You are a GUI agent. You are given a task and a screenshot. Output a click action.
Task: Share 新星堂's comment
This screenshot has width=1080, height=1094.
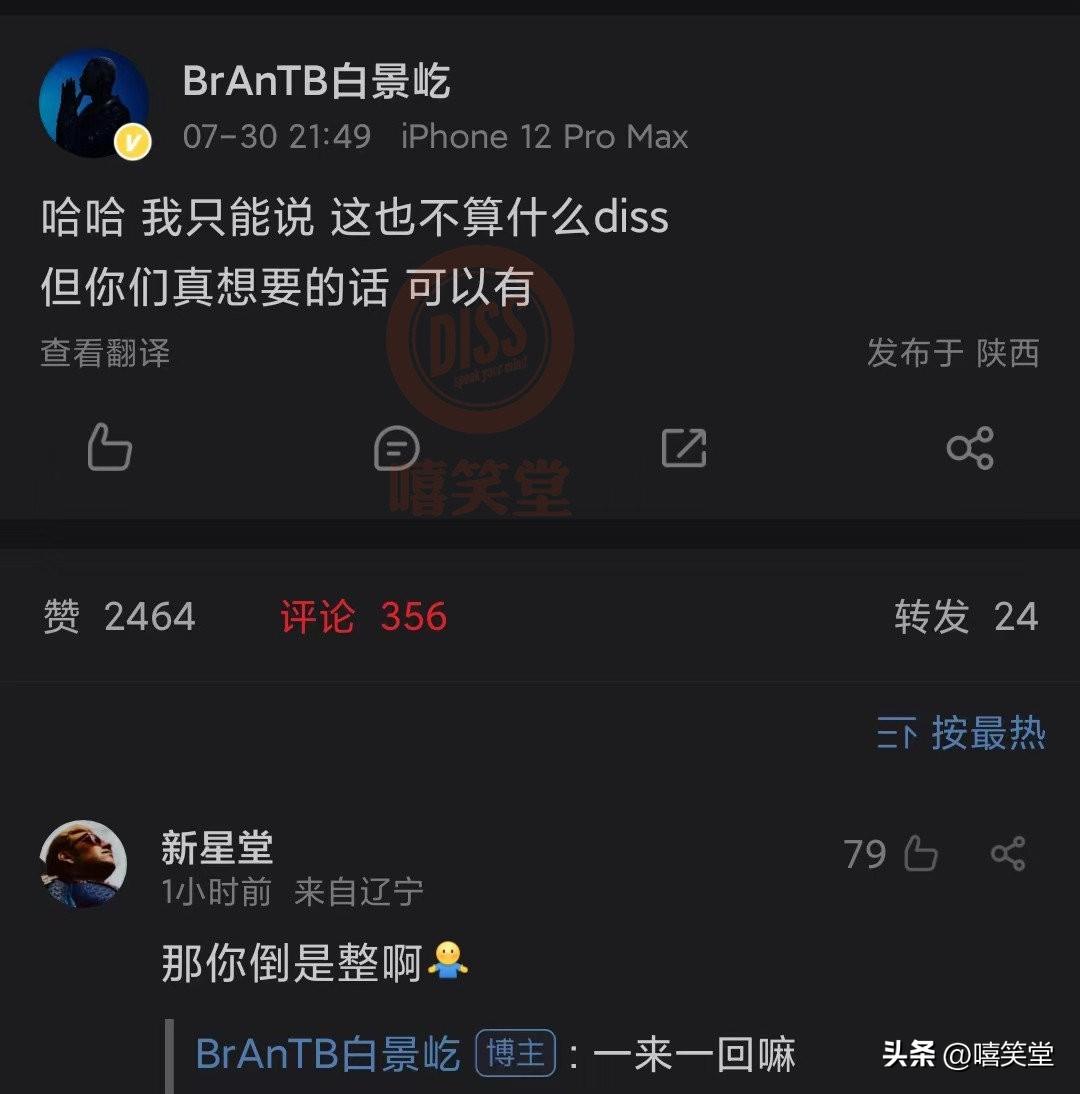click(x=1007, y=855)
